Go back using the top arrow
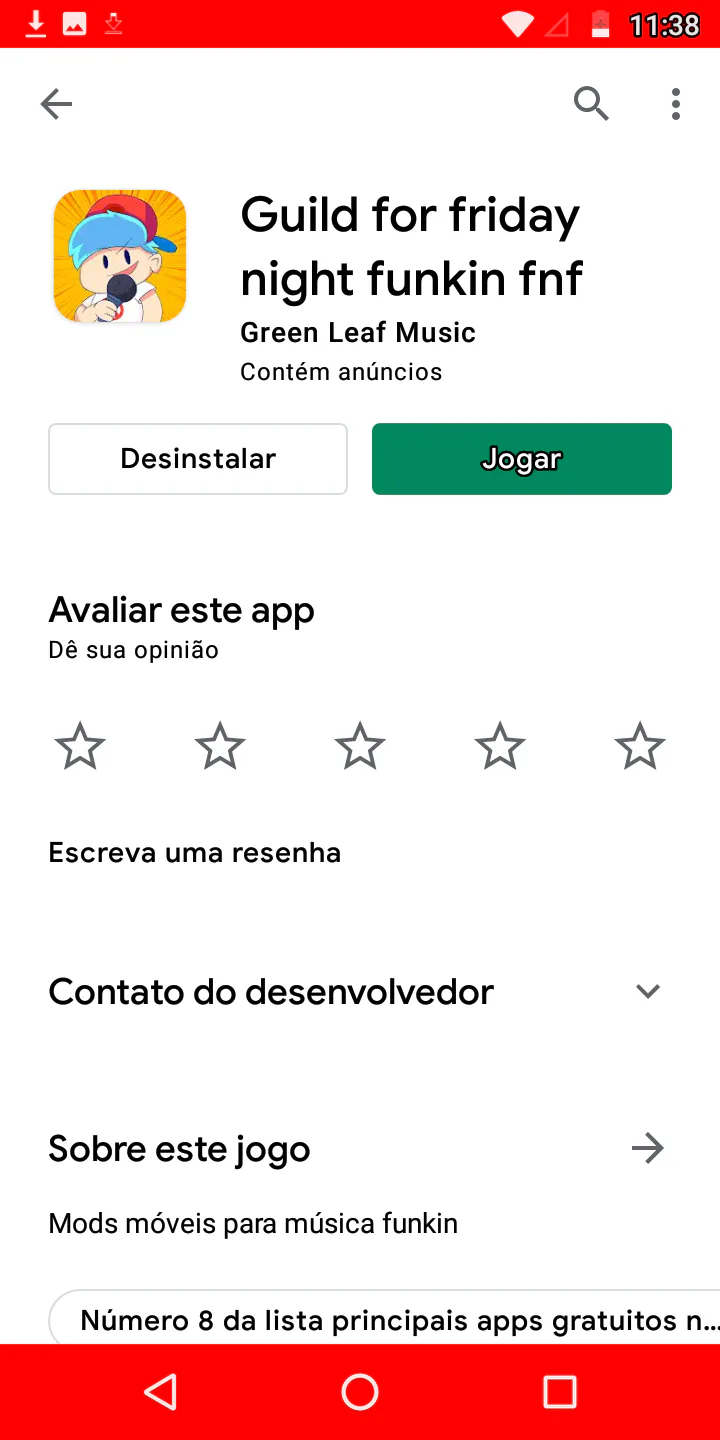720x1440 pixels. tap(56, 103)
